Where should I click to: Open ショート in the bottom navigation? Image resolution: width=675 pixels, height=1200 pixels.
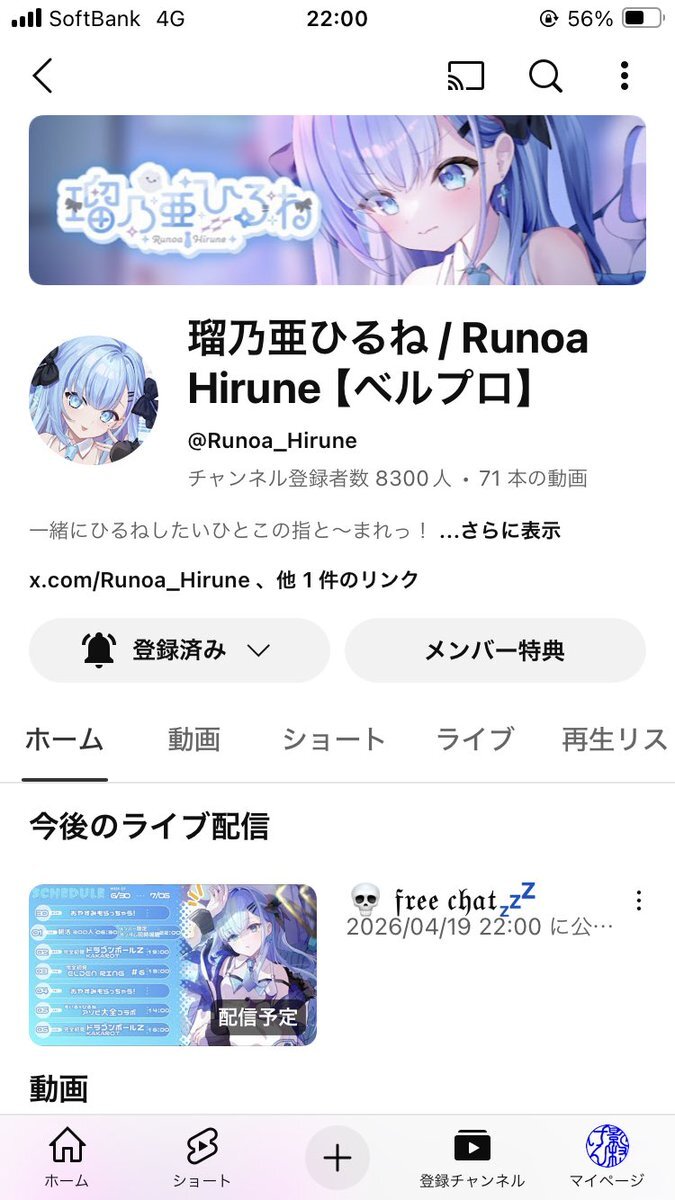click(202, 1157)
